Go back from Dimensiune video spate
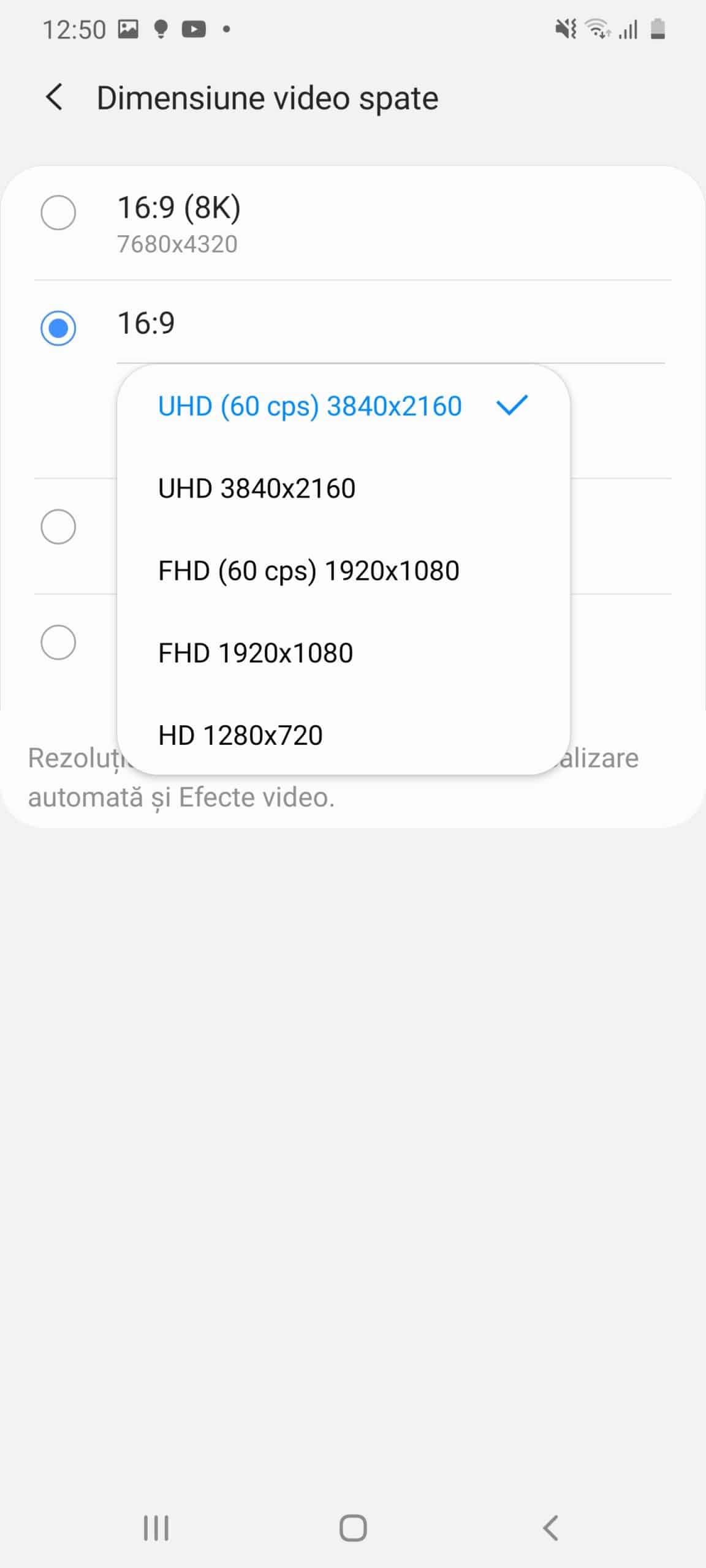Screen dimensions: 706x1568 pos(55,97)
